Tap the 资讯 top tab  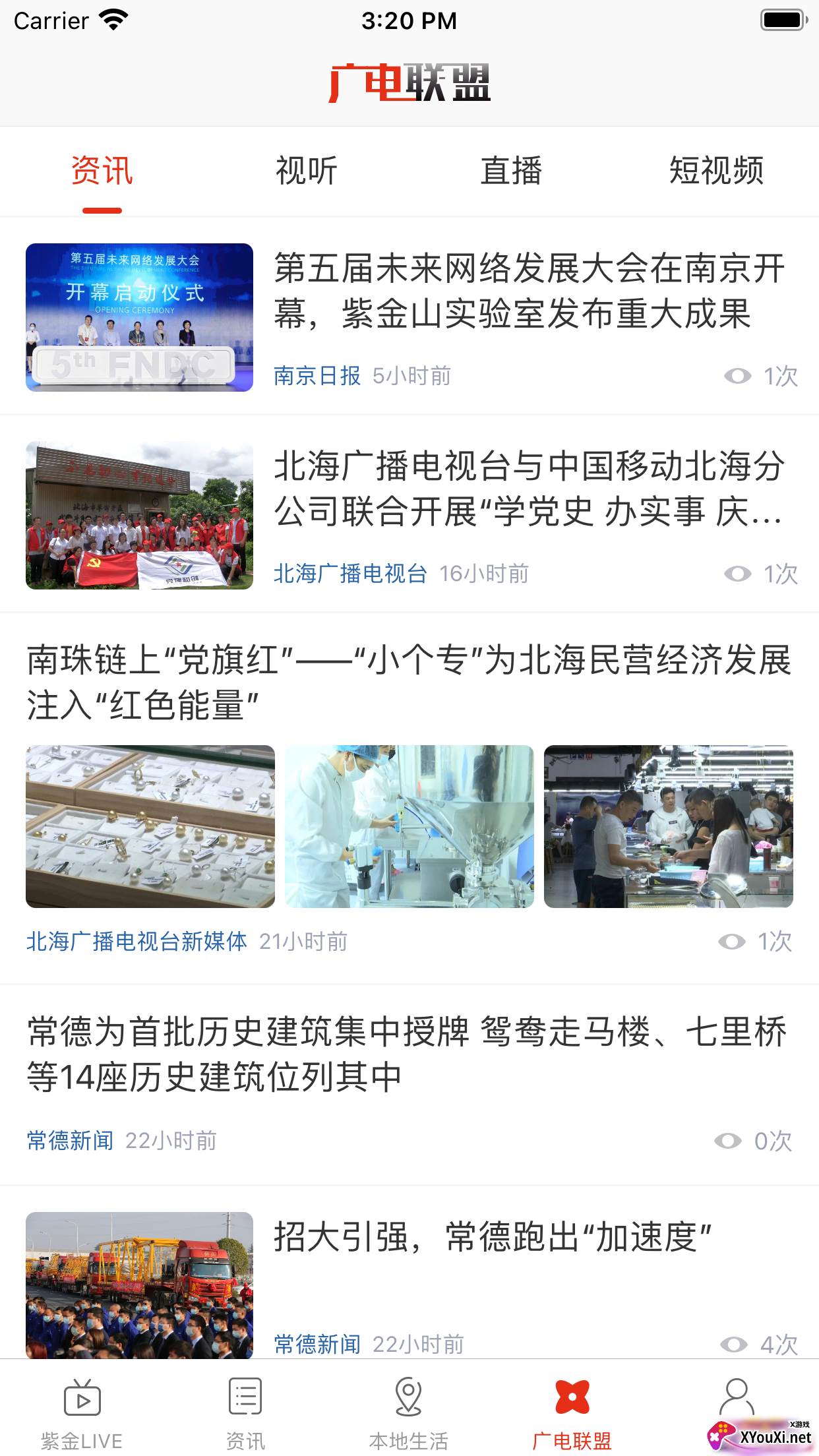(102, 171)
